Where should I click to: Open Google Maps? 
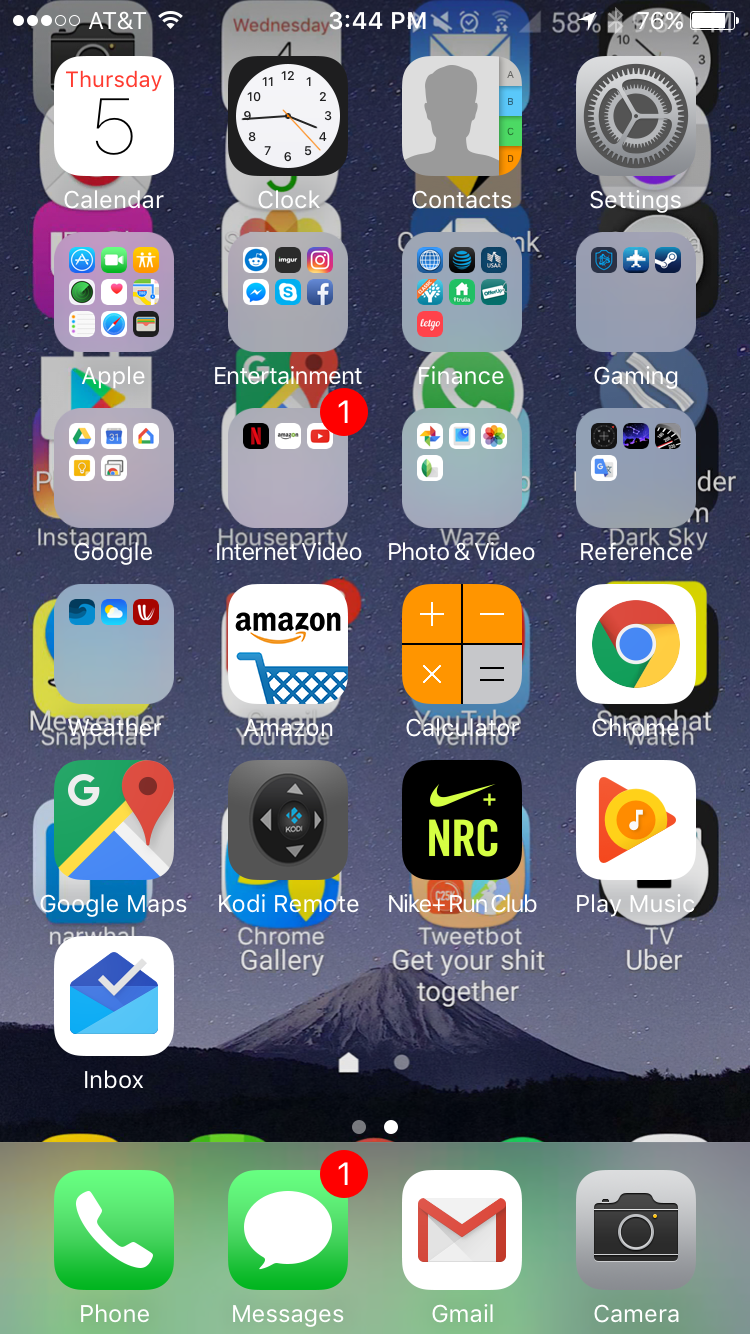pyautogui.click(x=113, y=820)
